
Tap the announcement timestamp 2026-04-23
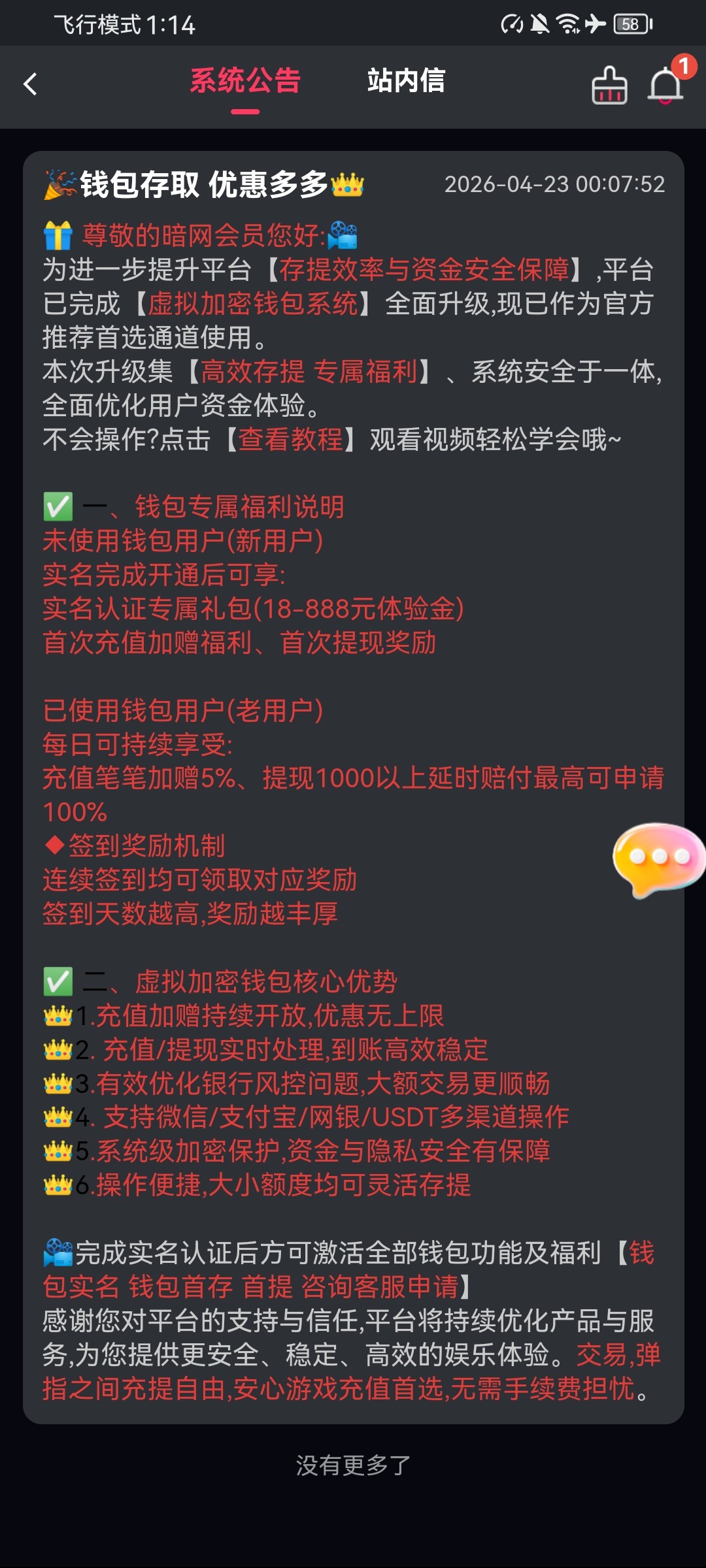pyautogui.click(x=554, y=184)
